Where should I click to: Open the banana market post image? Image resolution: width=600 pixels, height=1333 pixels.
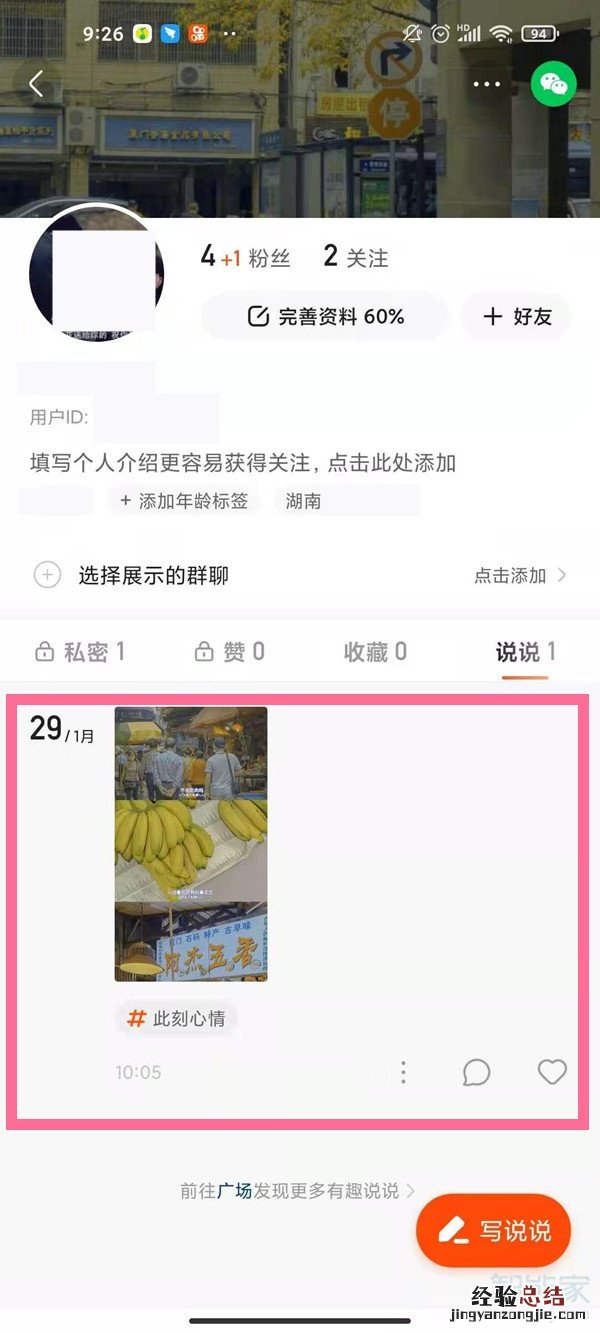pyautogui.click(x=191, y=843)
